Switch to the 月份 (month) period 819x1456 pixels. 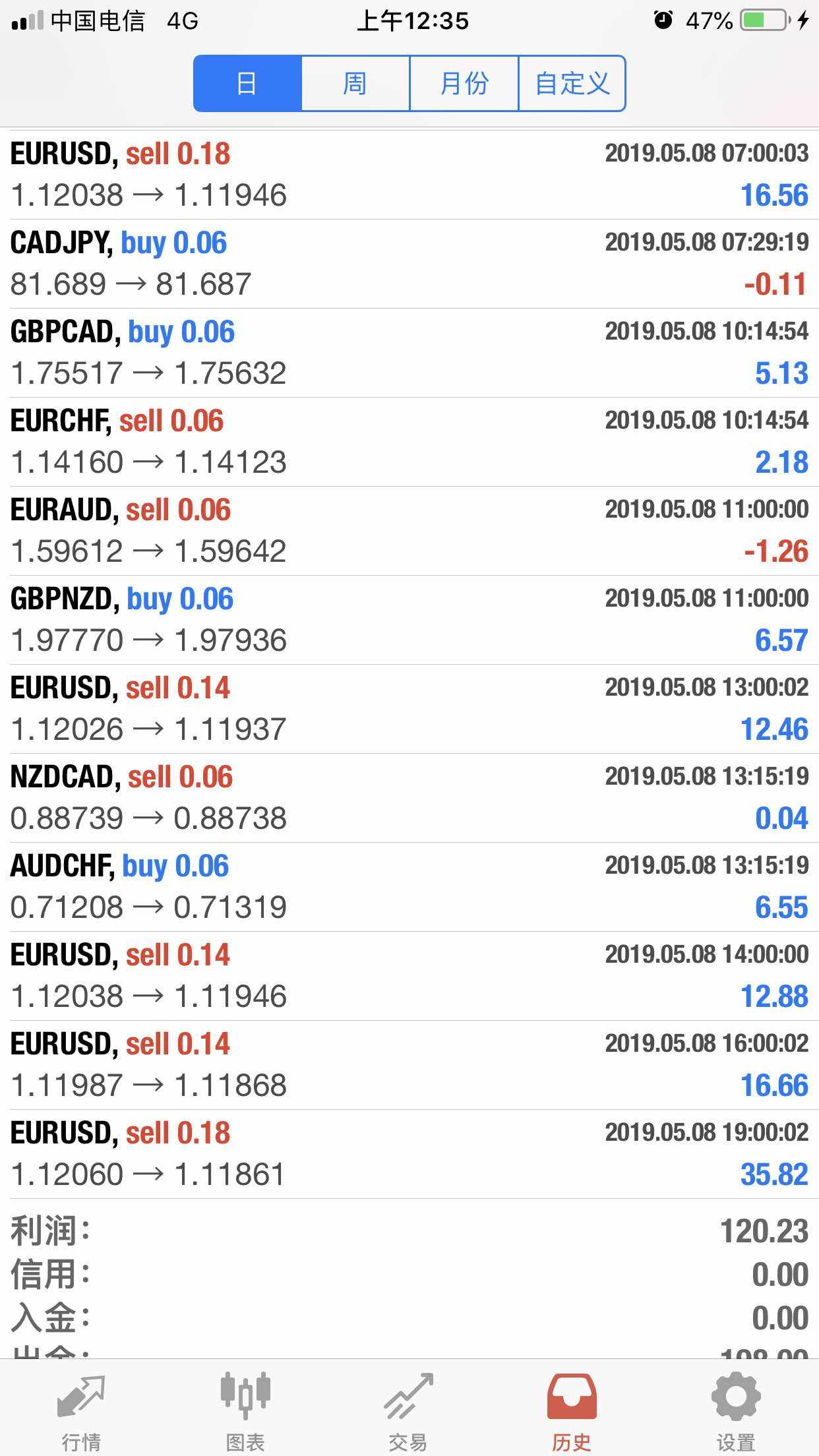click(464, 84)
